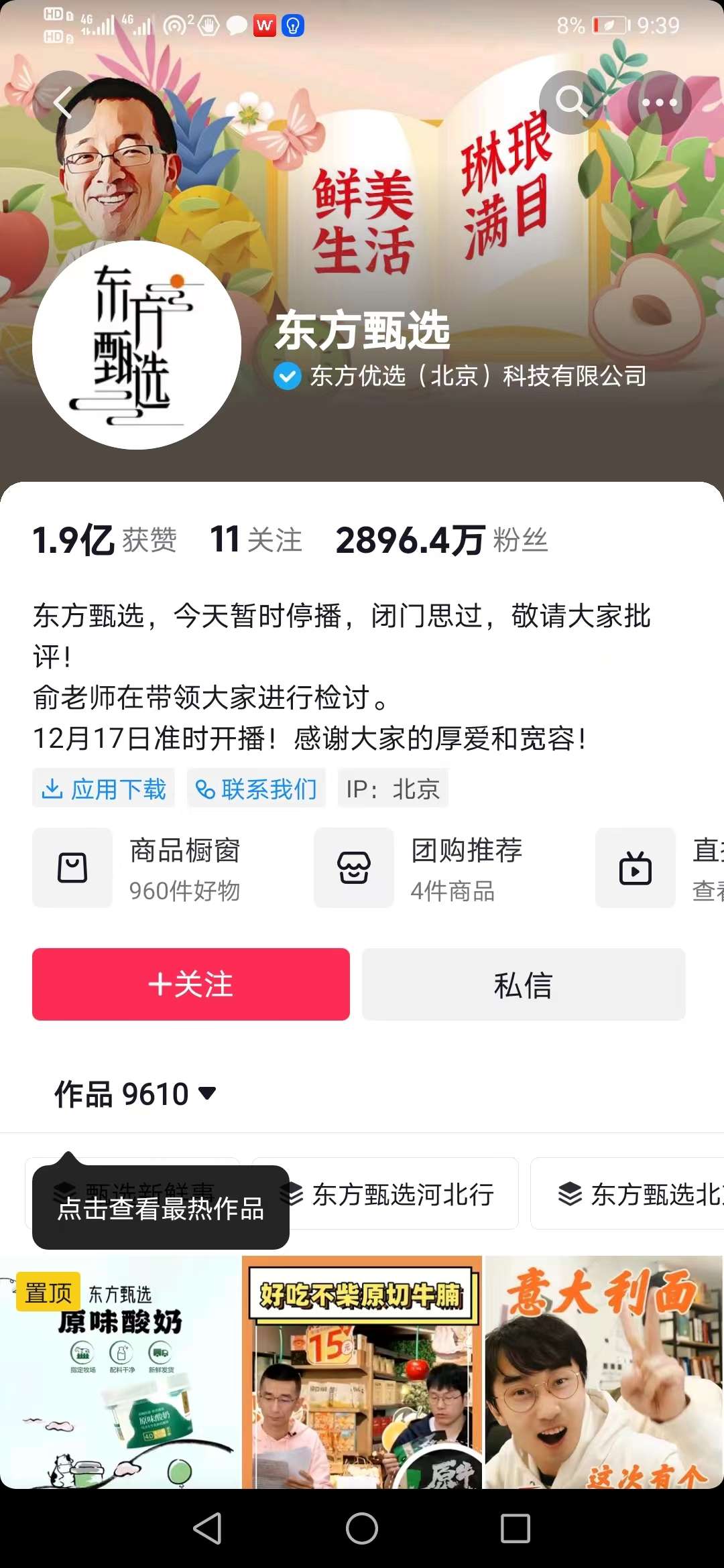This screenshot has height=1568, width=724.
Task: View the 11 关注 following list
Action: [256, 540]
